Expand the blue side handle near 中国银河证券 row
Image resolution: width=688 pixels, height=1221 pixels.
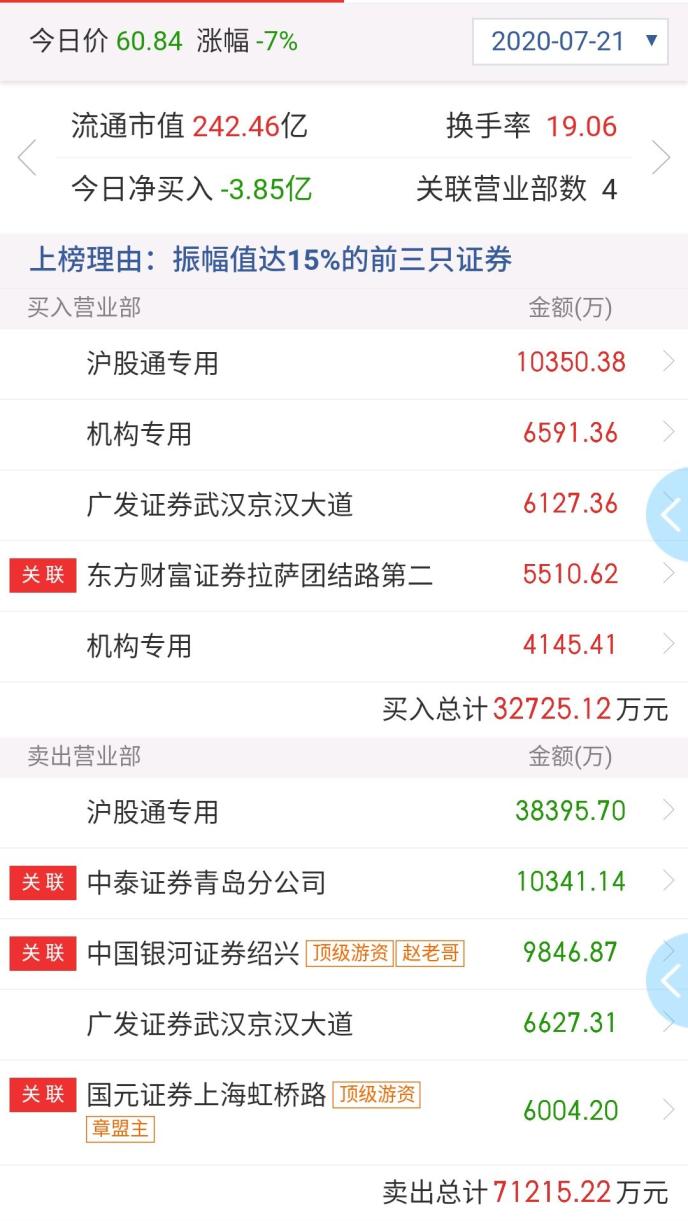point(669,980)
